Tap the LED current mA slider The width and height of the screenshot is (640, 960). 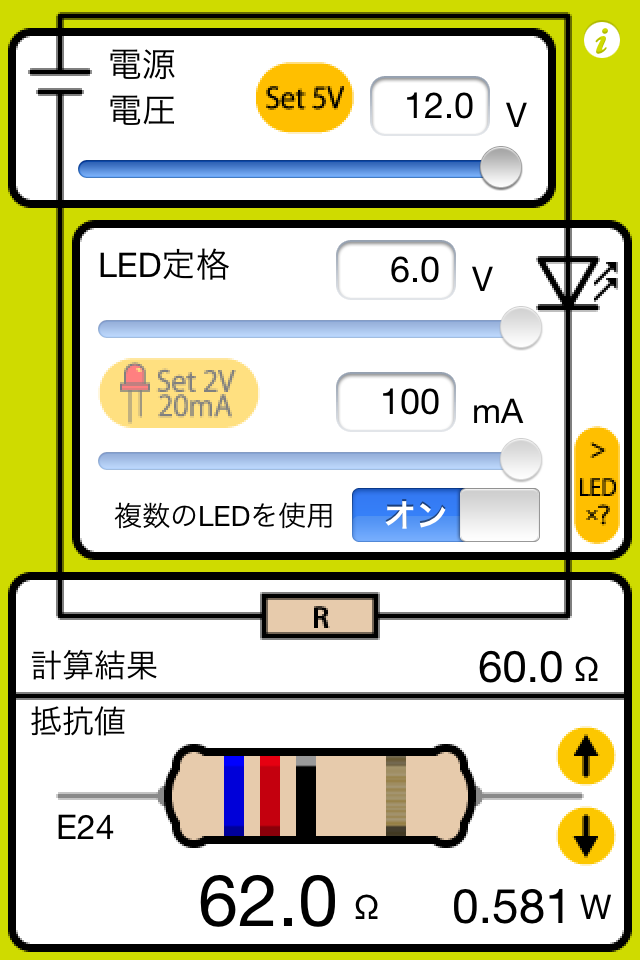[x=320, y=460]
